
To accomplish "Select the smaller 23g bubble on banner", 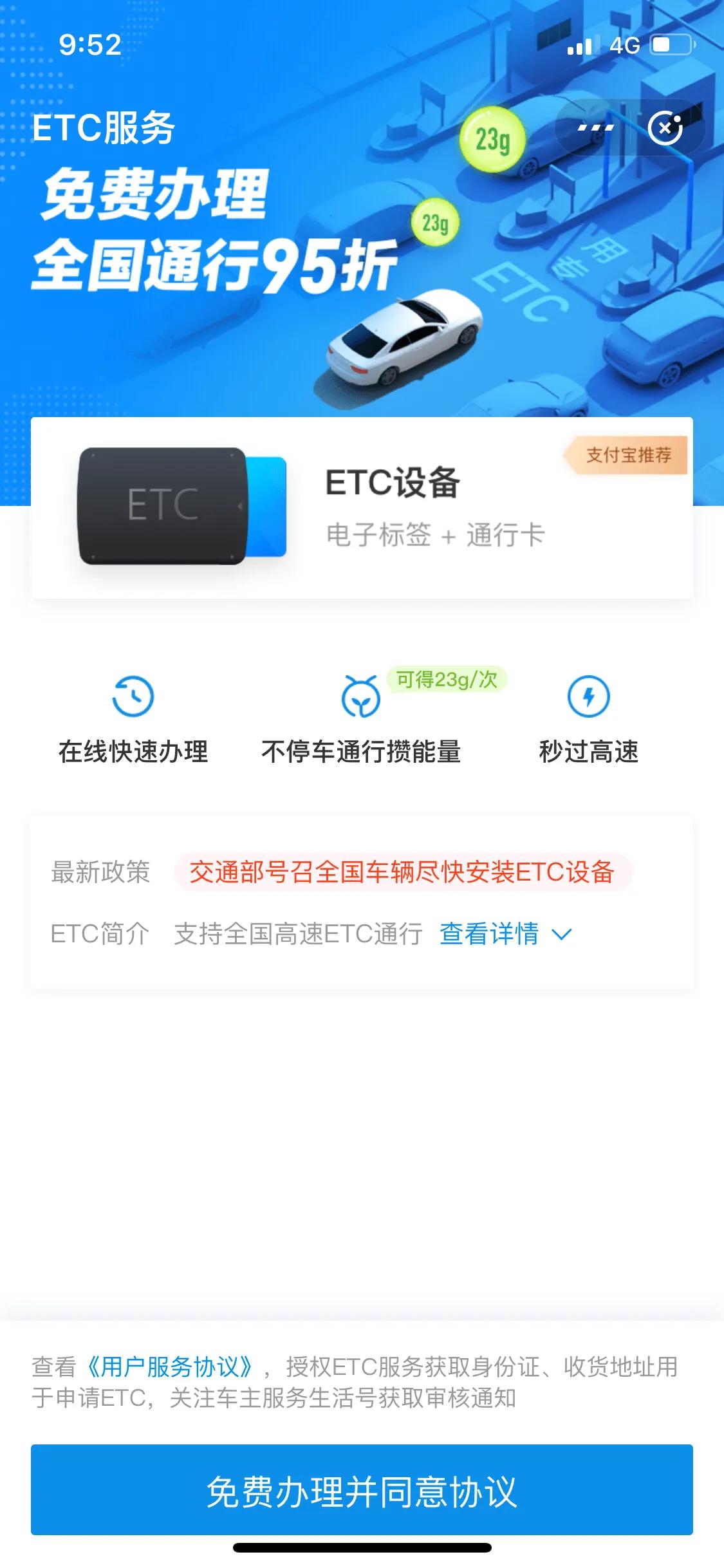I will [x=436, y=223].
